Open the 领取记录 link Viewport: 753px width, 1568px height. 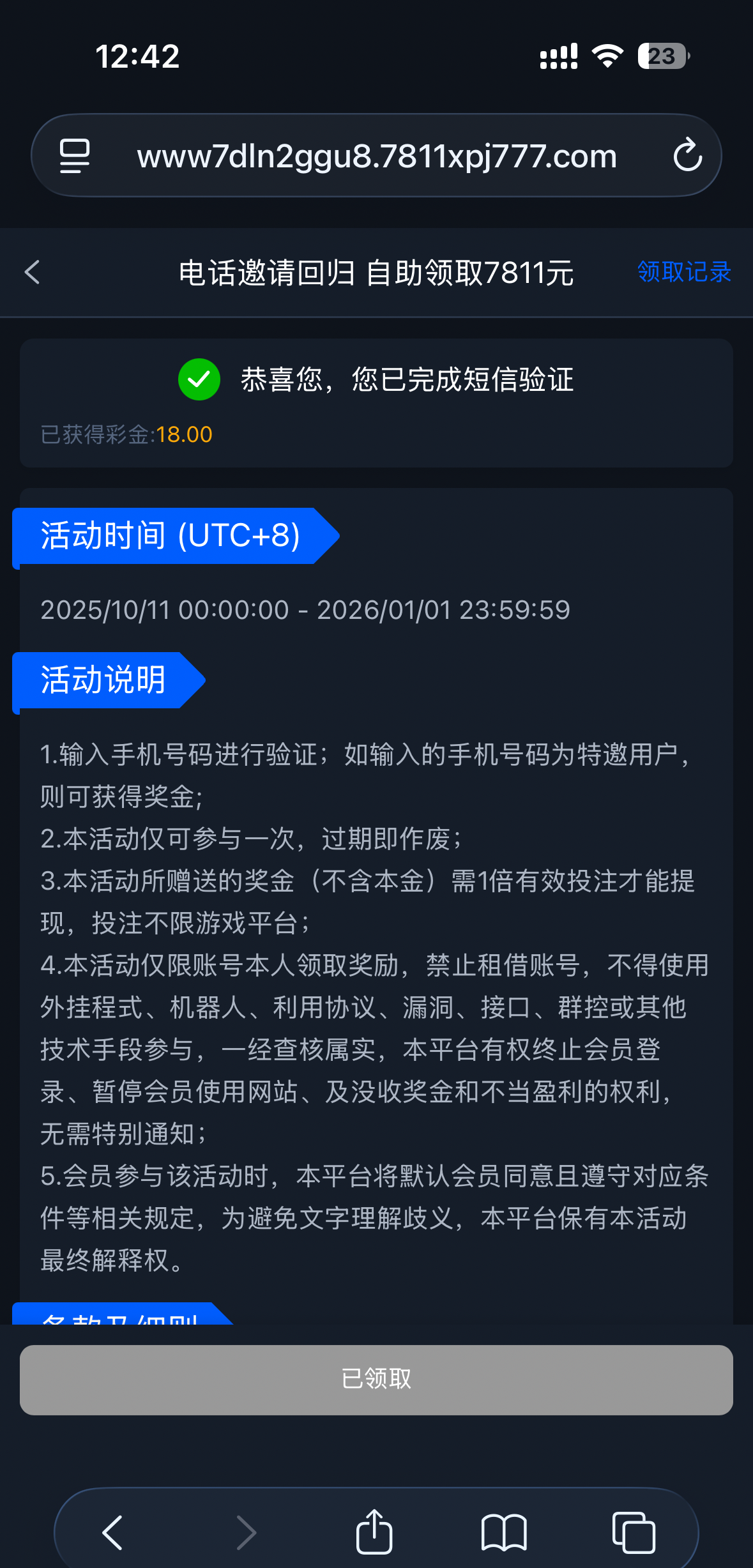pyautogui.click(x=683, y=273)
